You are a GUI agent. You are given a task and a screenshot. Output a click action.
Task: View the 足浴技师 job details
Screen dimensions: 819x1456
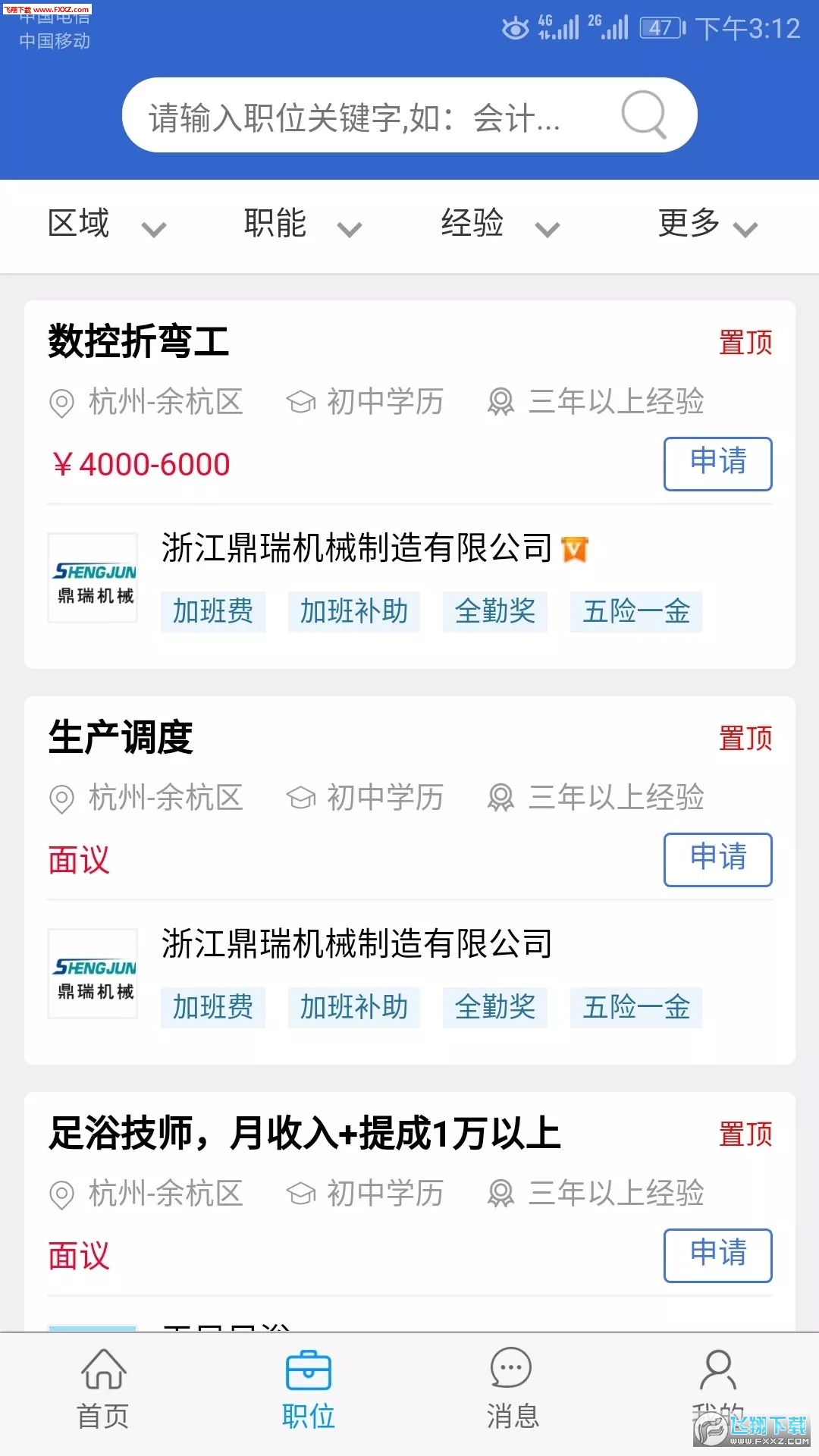point(305,1133)
